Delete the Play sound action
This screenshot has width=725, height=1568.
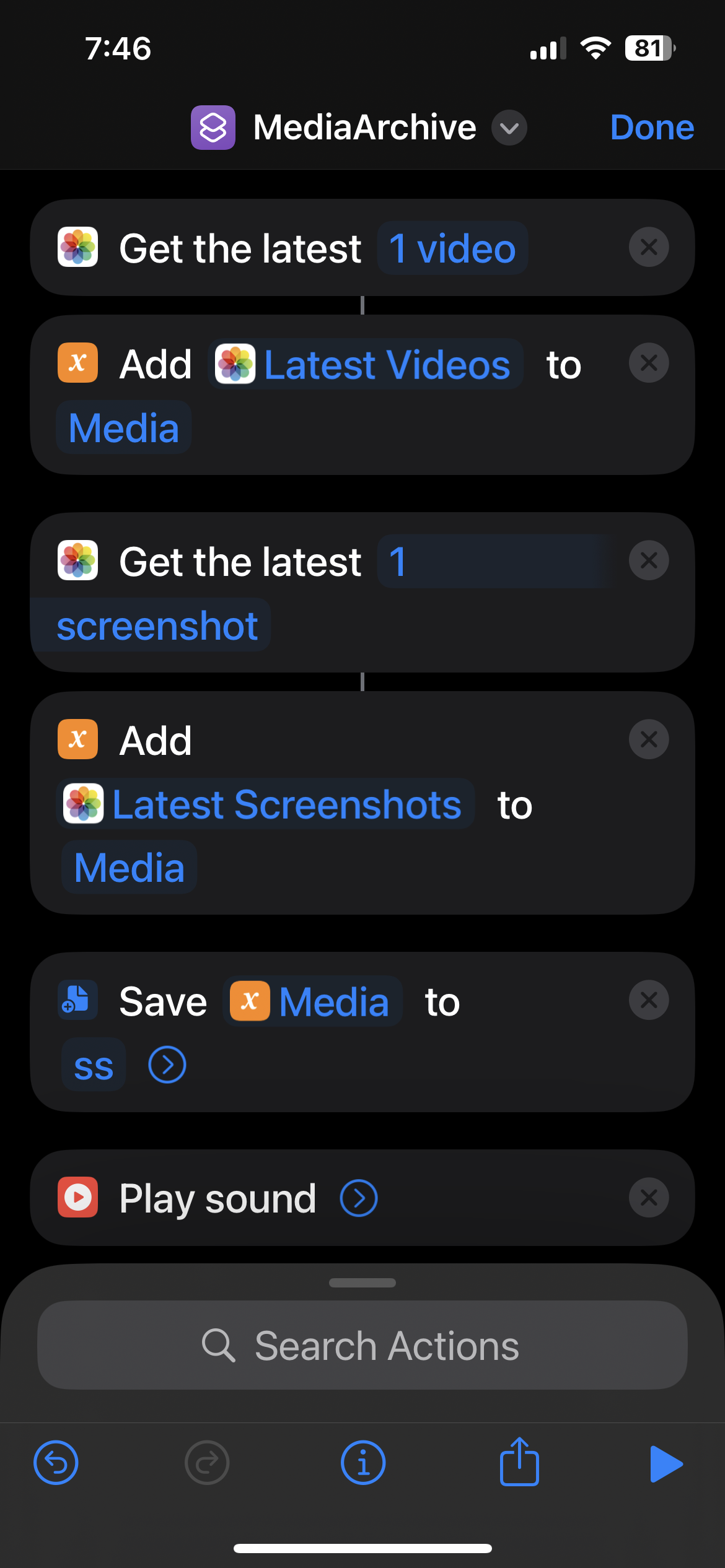(648, 1197)
